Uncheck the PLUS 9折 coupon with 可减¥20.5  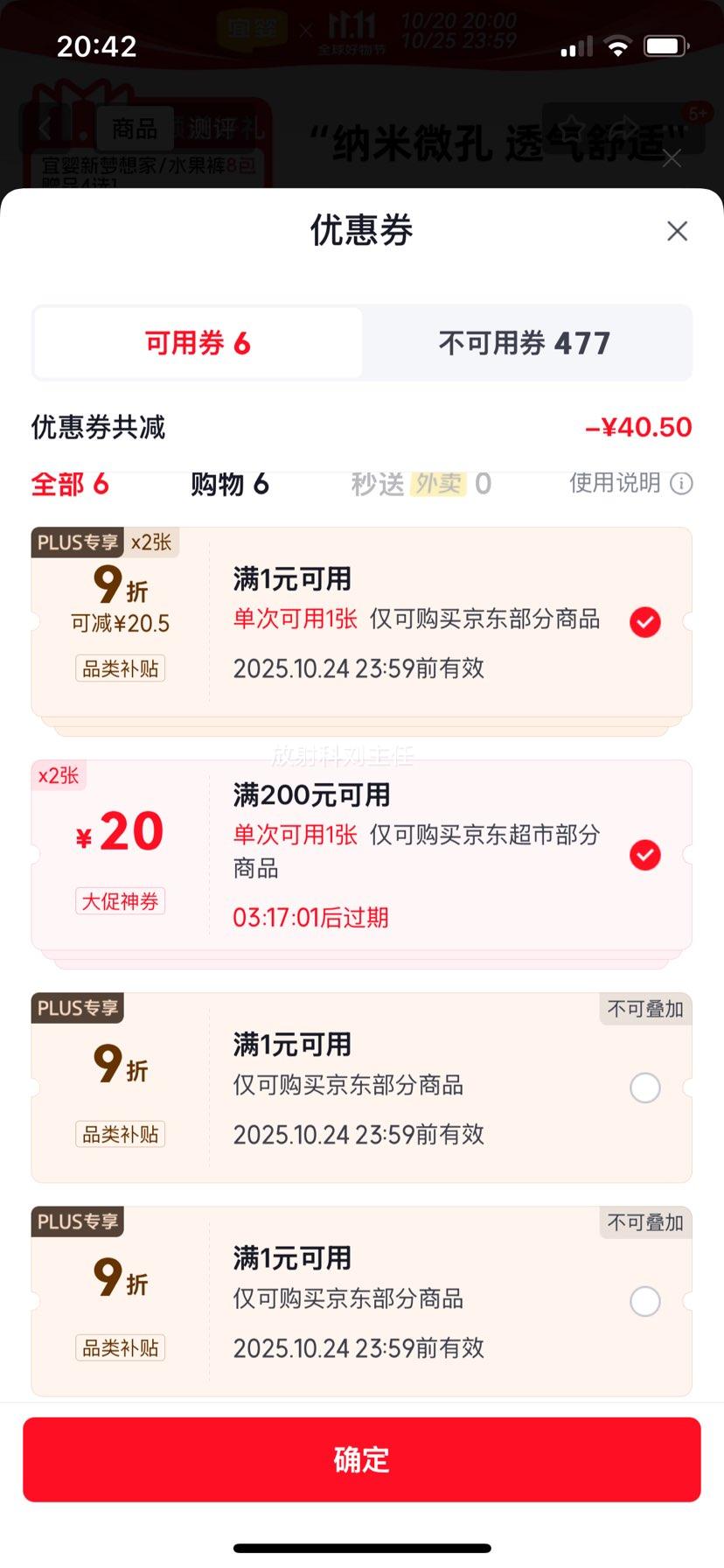pos(645,622)
